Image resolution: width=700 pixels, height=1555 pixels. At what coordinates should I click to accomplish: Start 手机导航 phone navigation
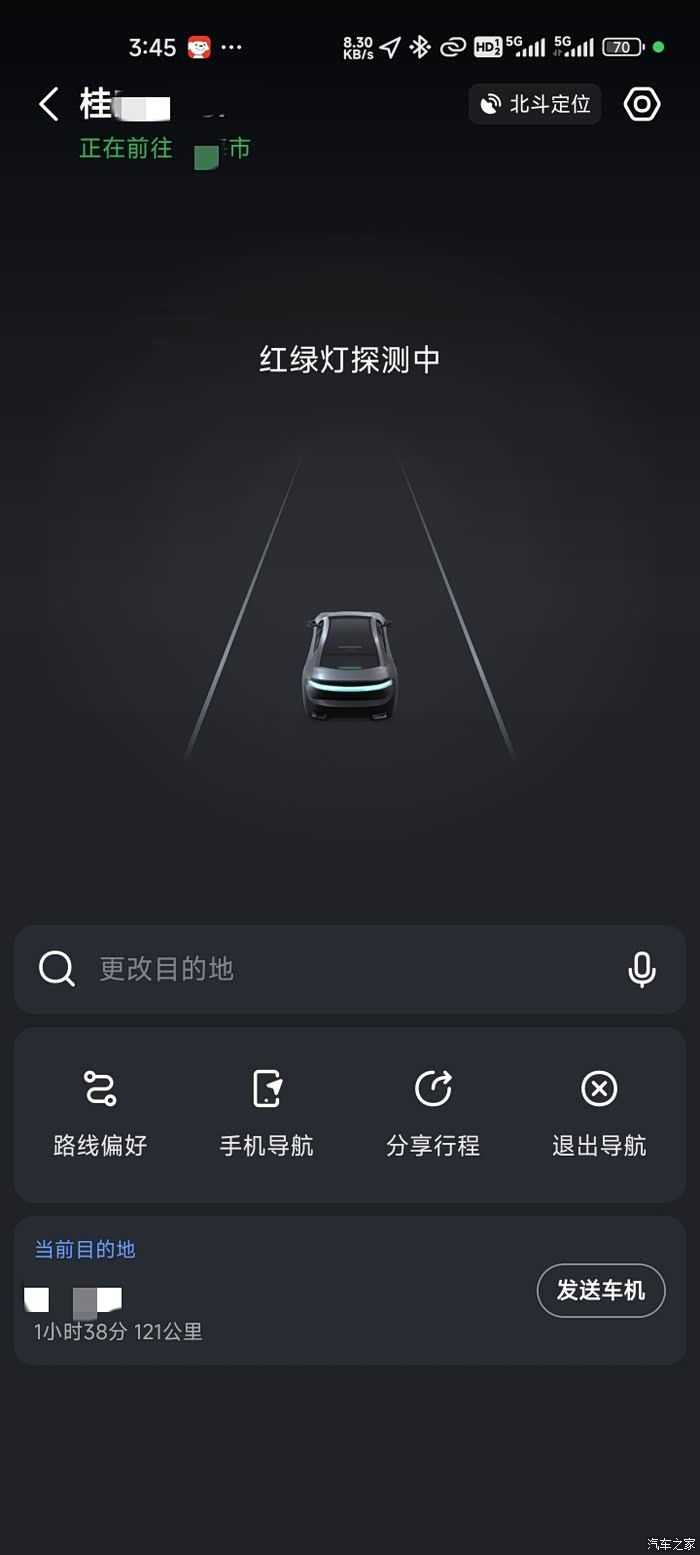[x=267, y=1112]
